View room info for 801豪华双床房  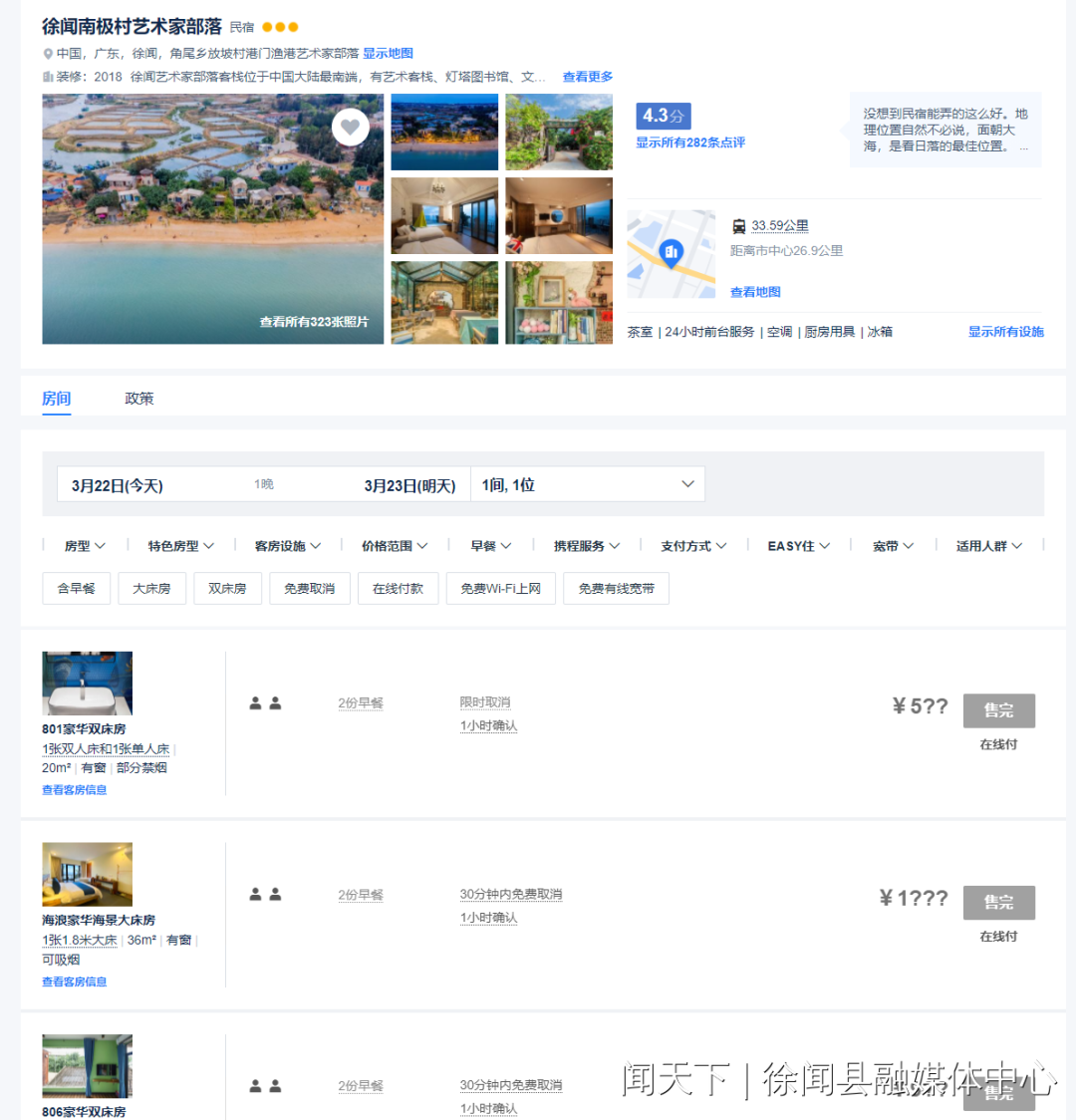75,790
